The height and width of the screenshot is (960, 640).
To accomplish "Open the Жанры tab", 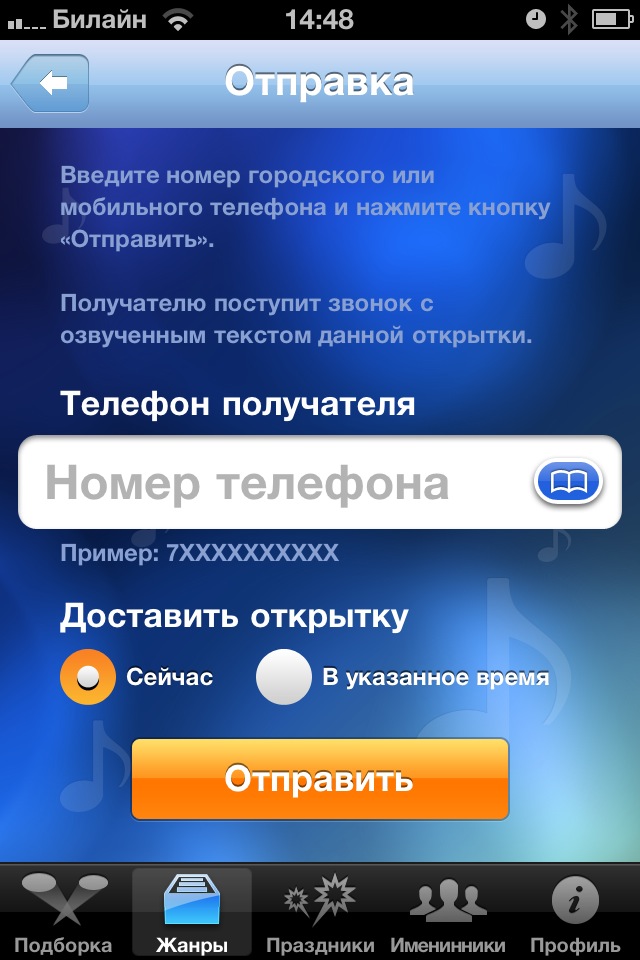I will (x=192, y=912).
